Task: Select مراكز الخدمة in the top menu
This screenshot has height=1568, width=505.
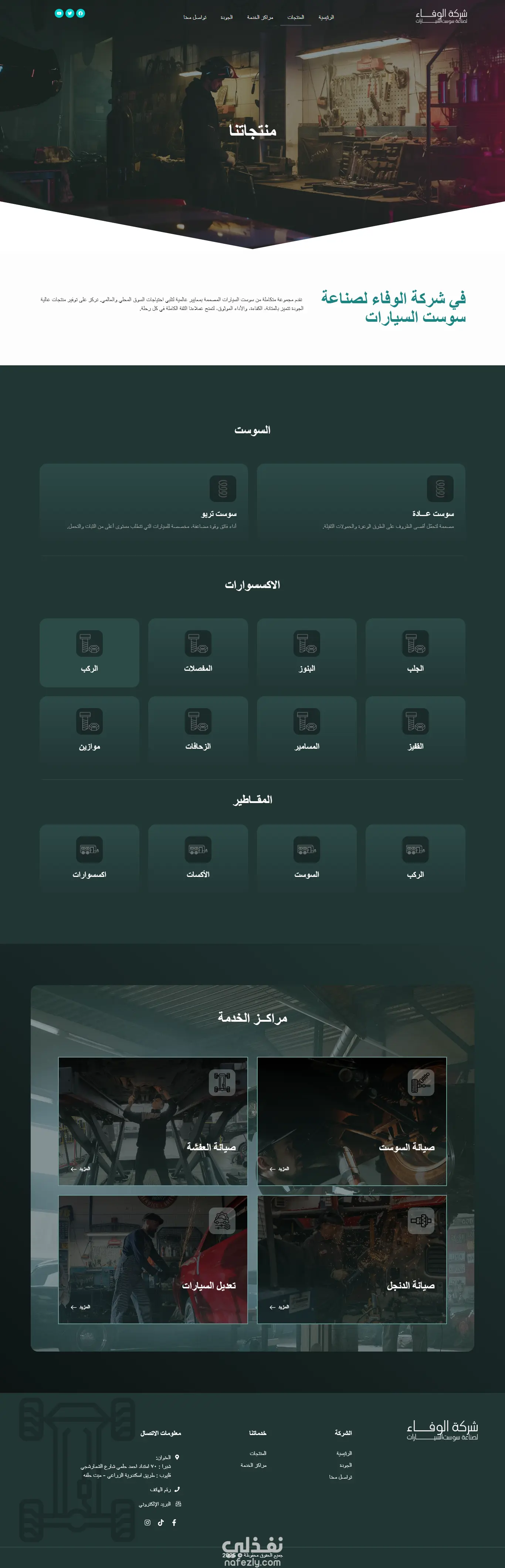Action: point(260,18)
